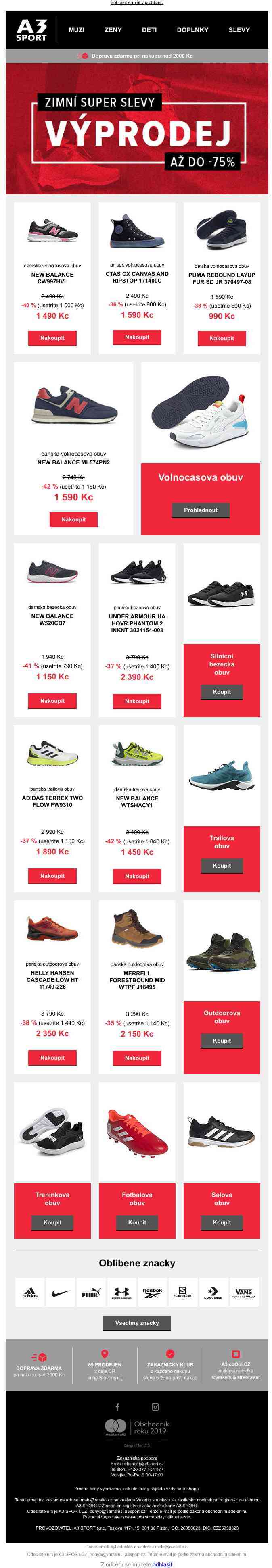Tap Prohlednout for Volnocasova obuv
Image resolution: width=272 pixels, height=1568 pixels.
[x=200, y=510]
